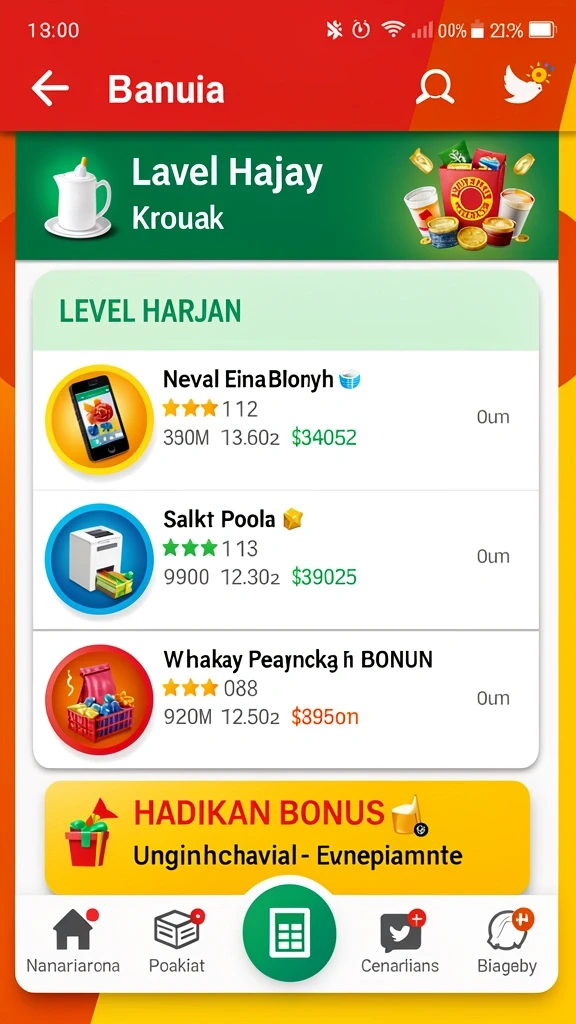Open the HADIKAN BONUS banner
576x1024 pixels.
point(287,837)
